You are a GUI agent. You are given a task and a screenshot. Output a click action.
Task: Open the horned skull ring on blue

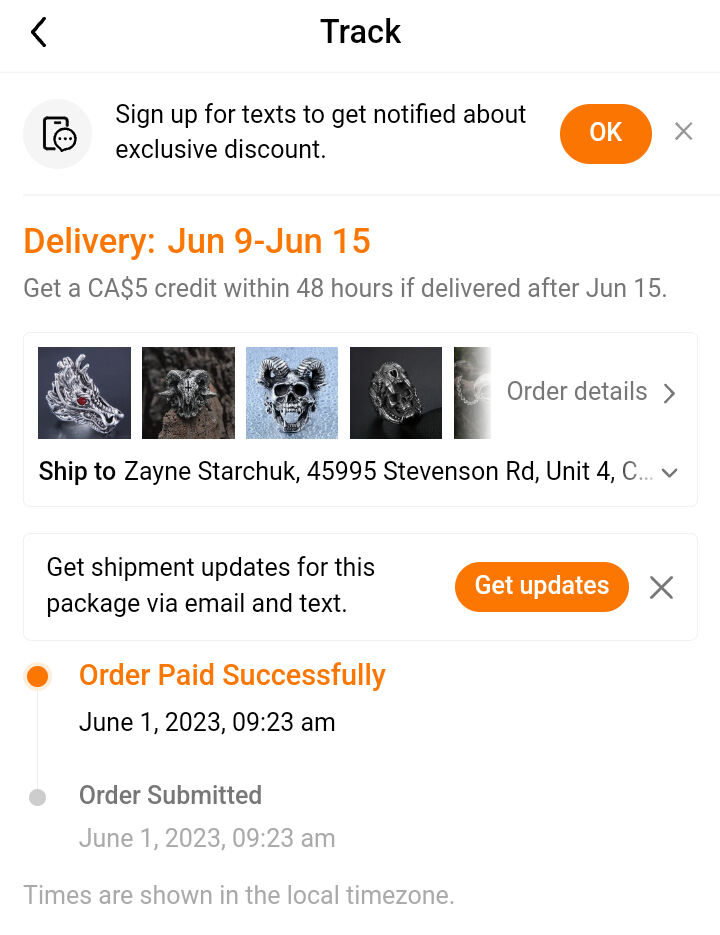click(292, 393)
